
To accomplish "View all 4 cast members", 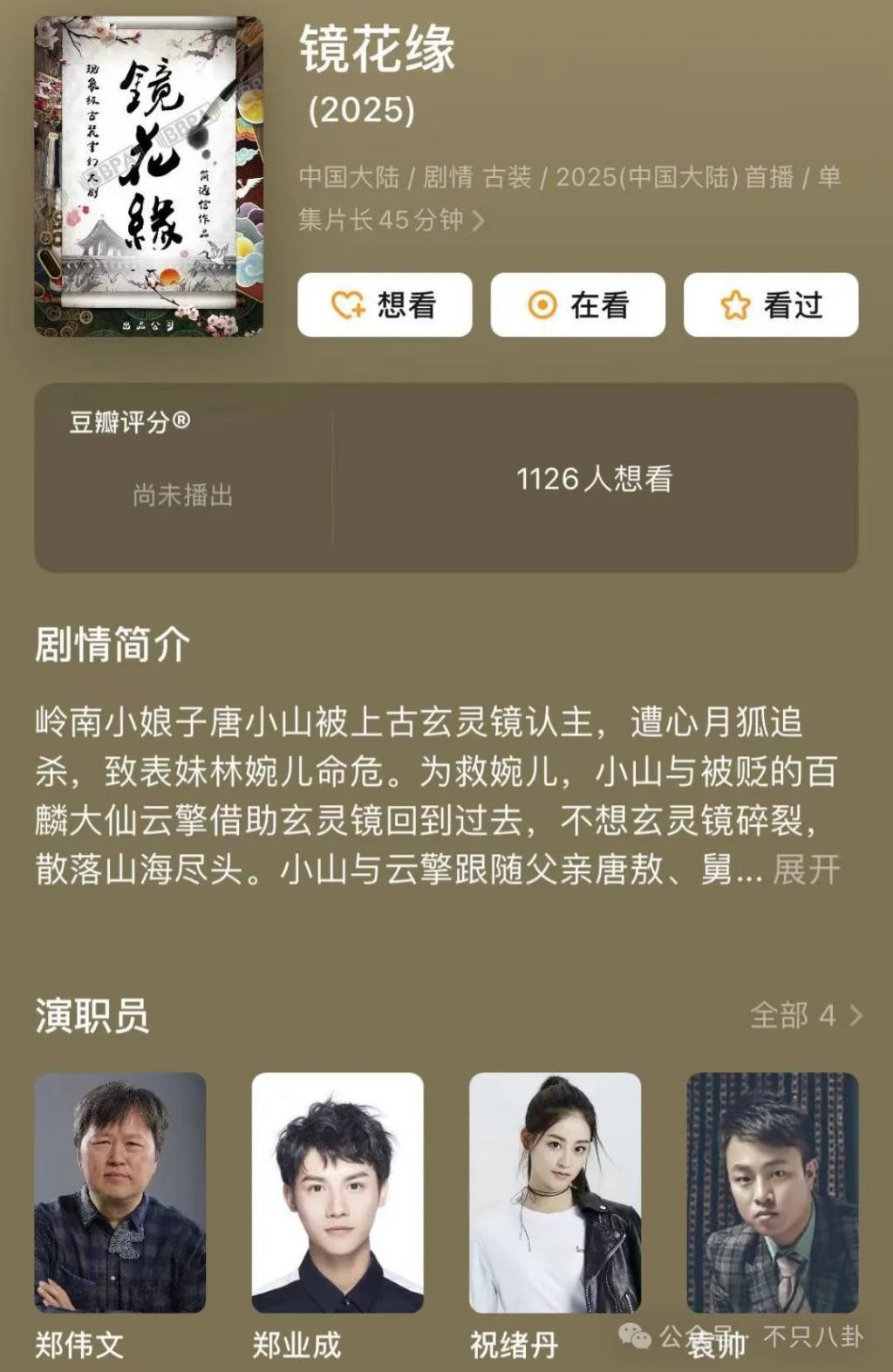I will click(807, 1015).
